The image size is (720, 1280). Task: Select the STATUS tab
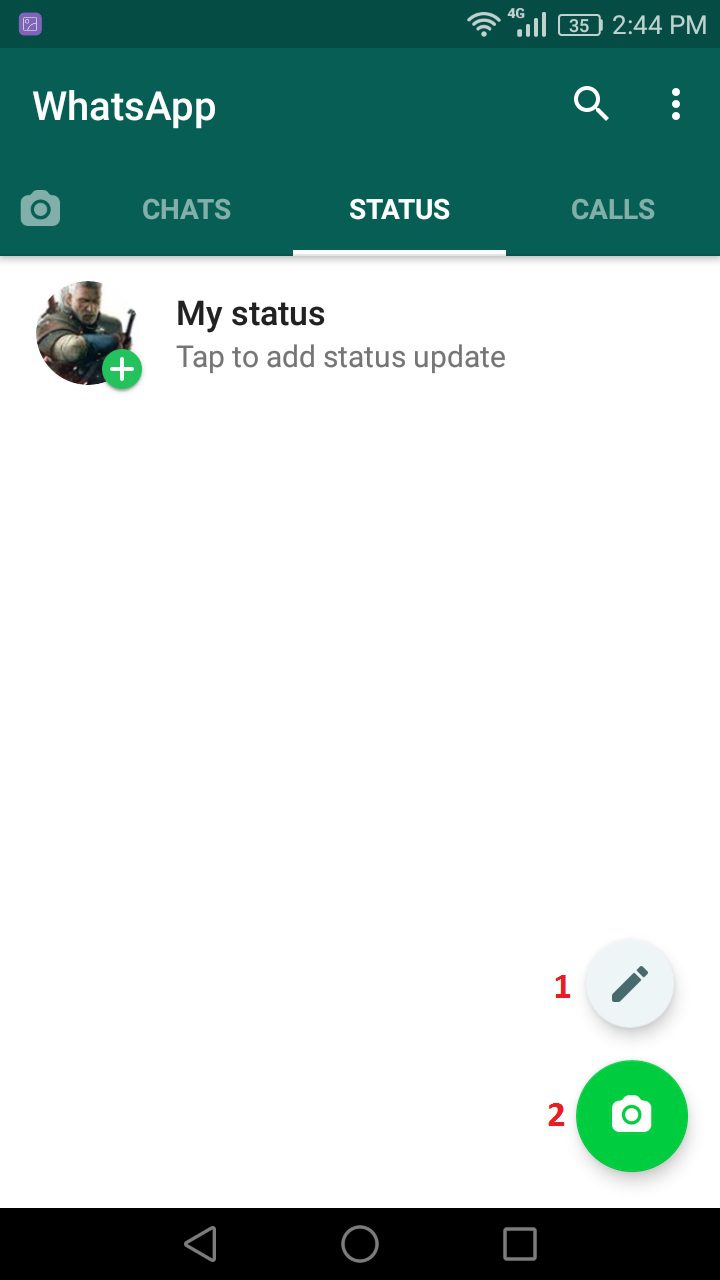point(399,209)
